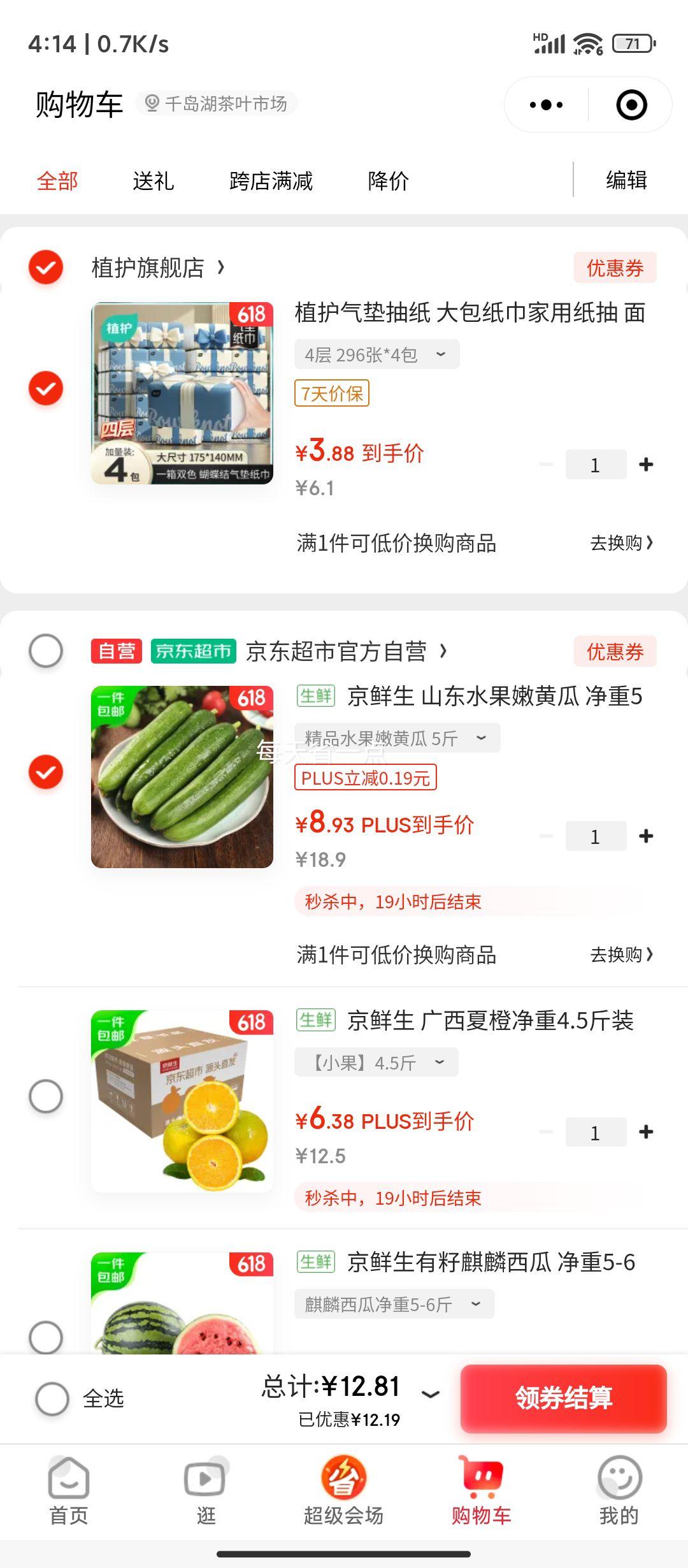Close the mini-program with the circle icon
The image size is (688, 1568).
pos(631,105)
